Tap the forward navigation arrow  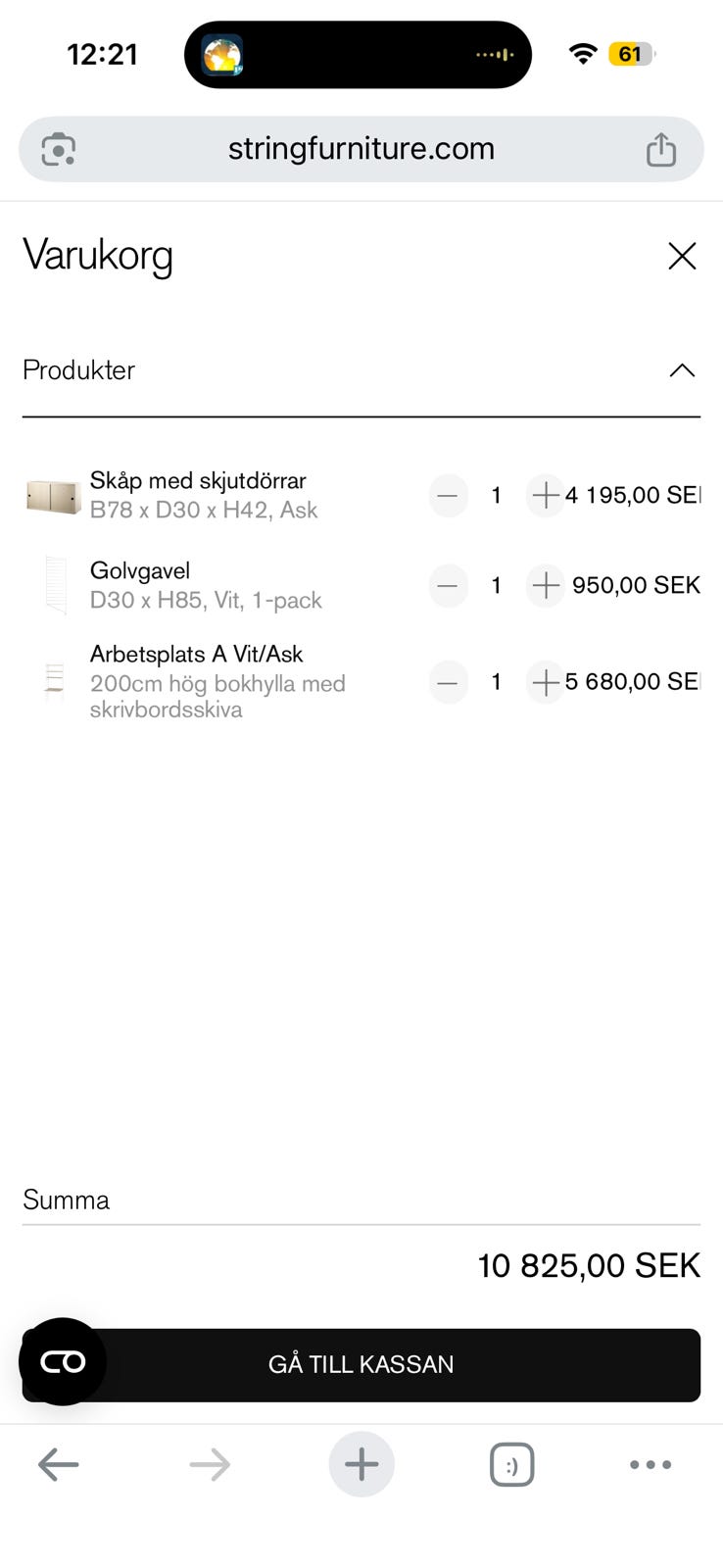pos(209,1464)
